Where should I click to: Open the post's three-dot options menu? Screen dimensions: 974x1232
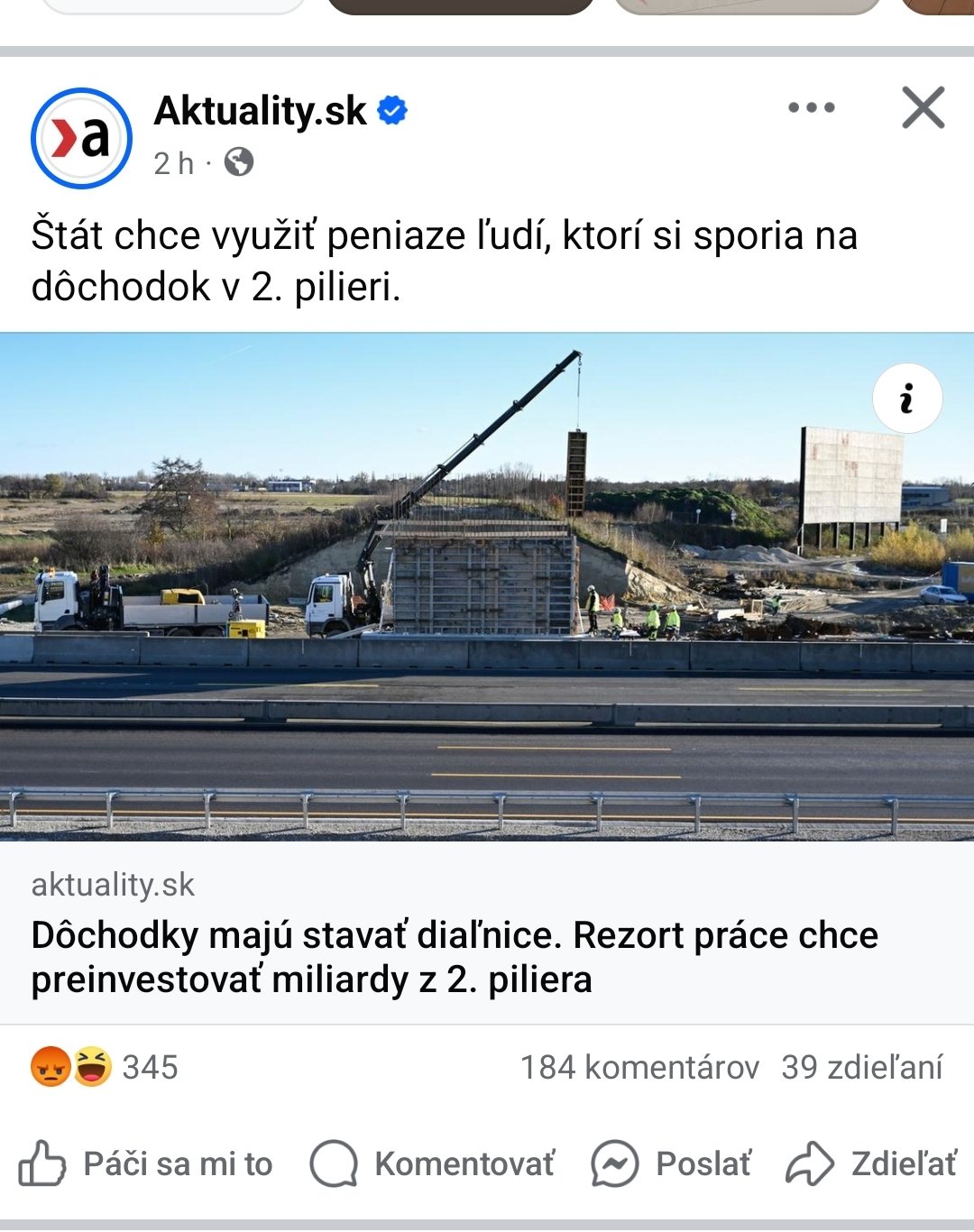[811, 107]
